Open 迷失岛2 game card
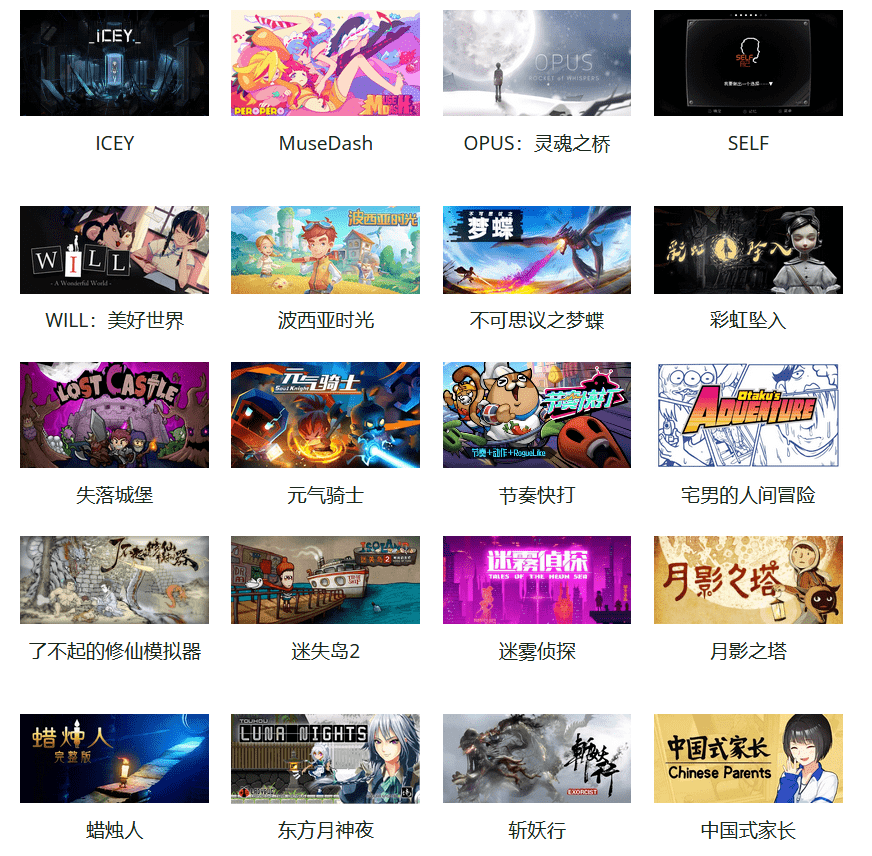The image size is (872, 856). coord(325,580)
